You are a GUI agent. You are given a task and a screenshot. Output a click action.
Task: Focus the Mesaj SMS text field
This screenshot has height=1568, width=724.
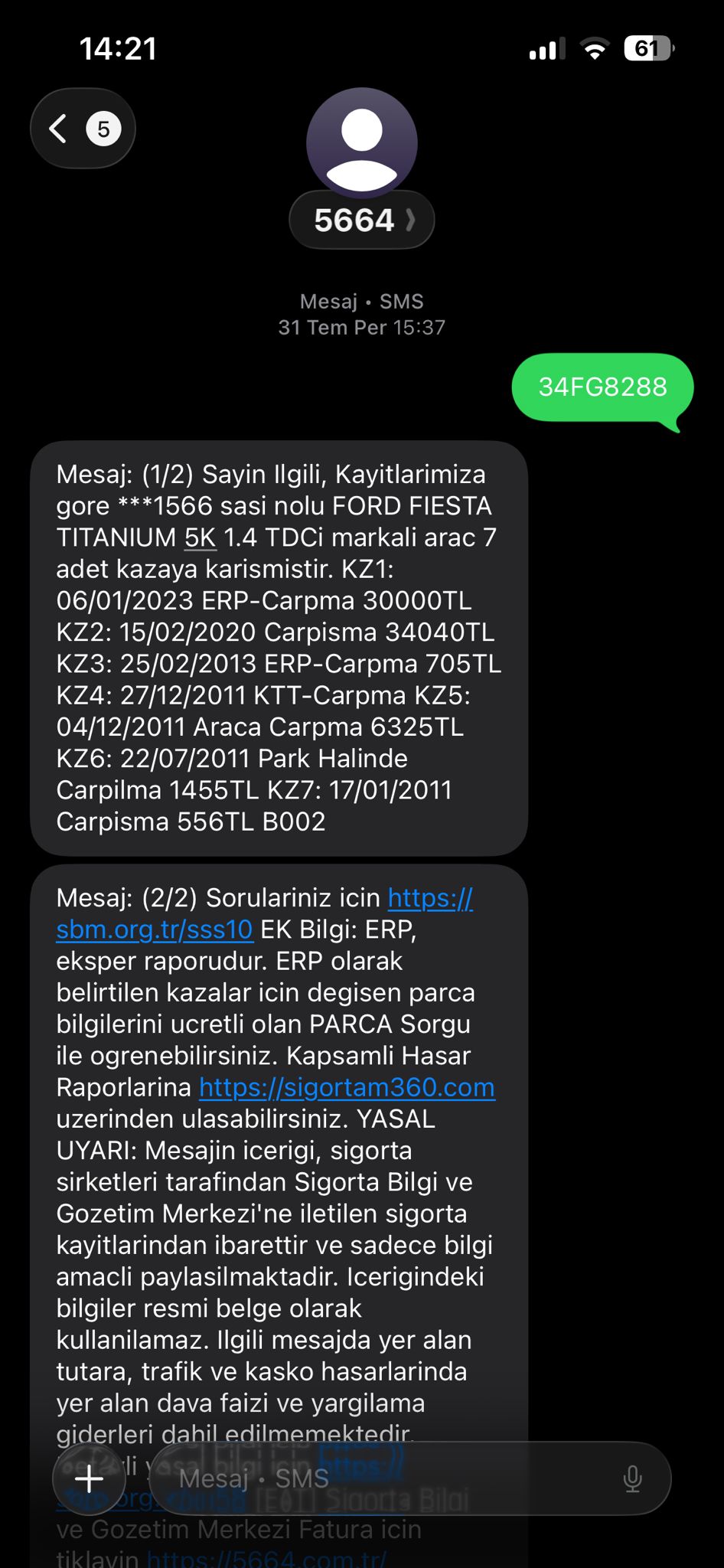click(383, 1478)
